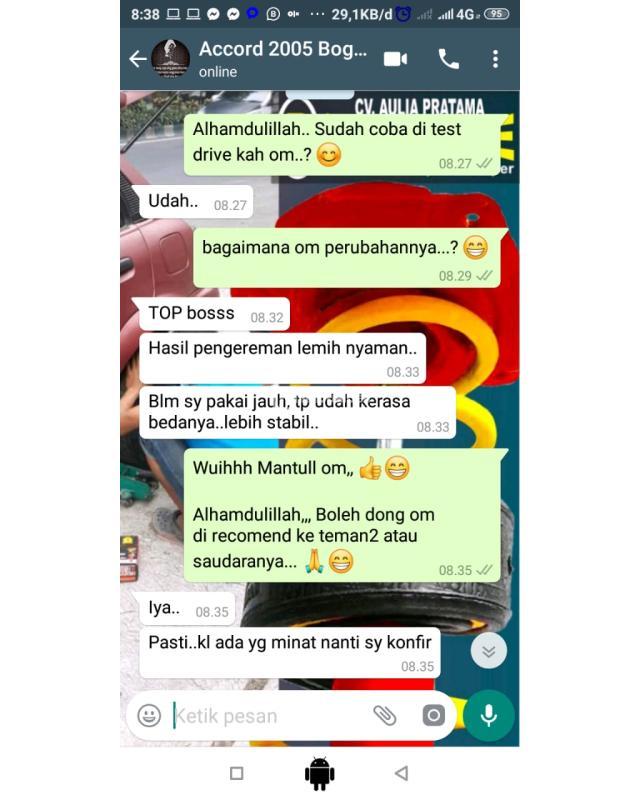Record a voice message

click(x=489, y=715)
